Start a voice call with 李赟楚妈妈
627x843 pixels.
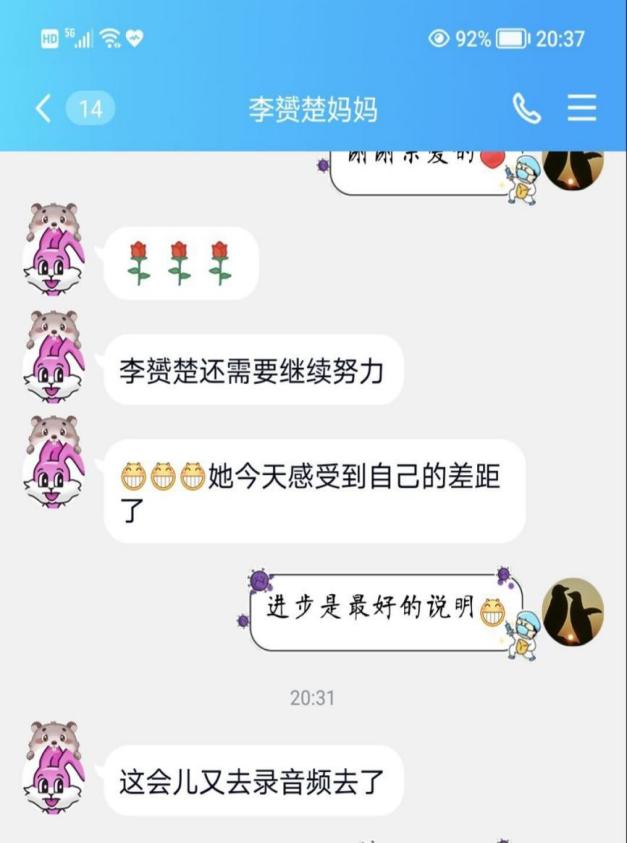click(526, 108)
